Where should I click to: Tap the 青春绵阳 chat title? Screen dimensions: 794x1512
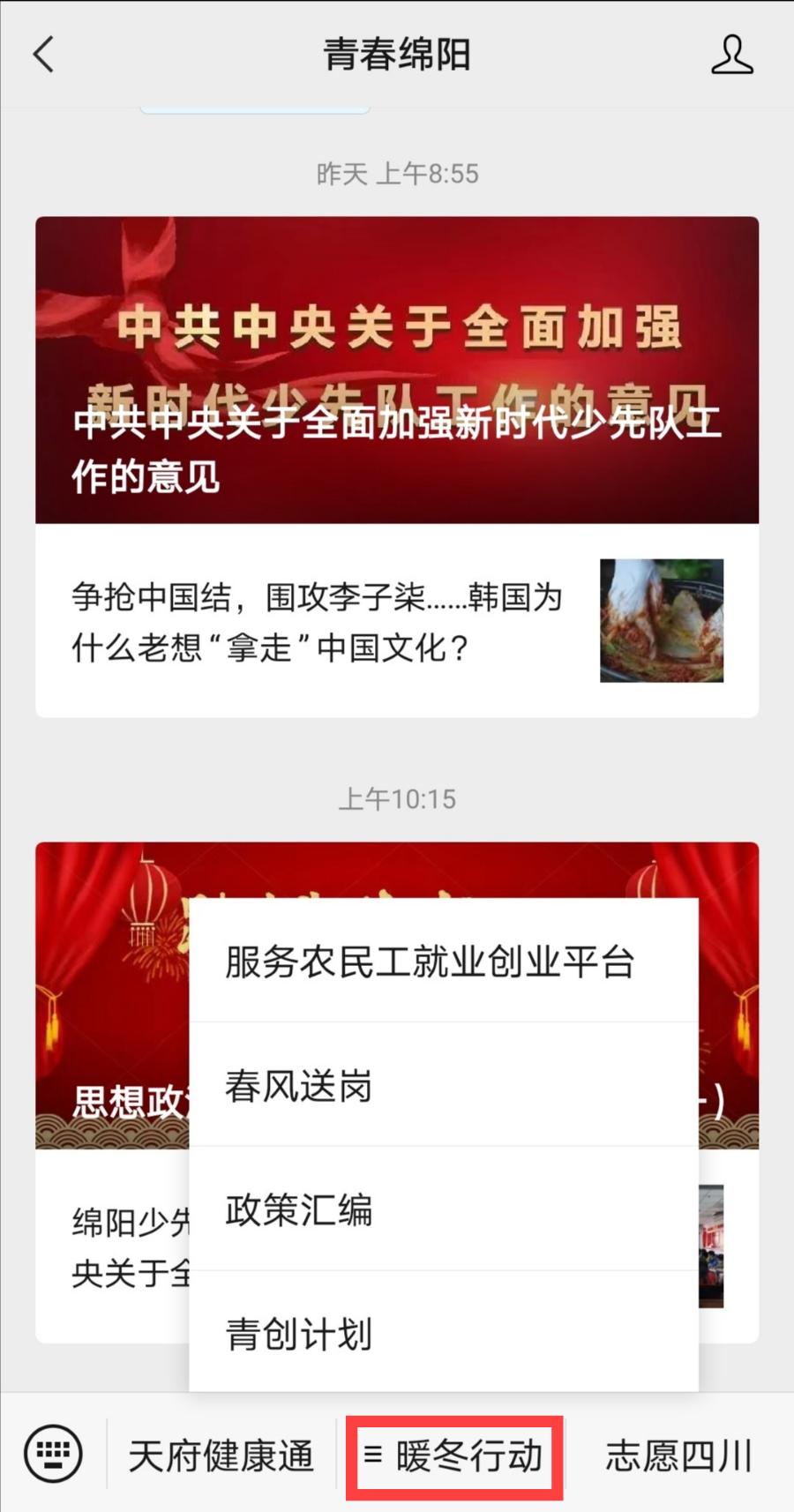397,55
